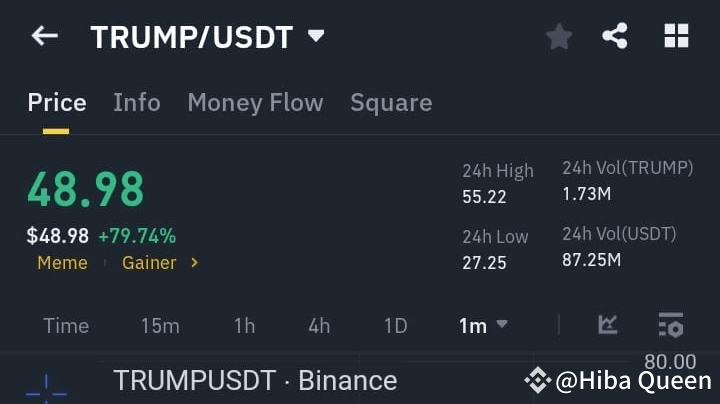Select the Time chart view
Viewport: 720px width, 404px height.
click(x=66, y=326)
